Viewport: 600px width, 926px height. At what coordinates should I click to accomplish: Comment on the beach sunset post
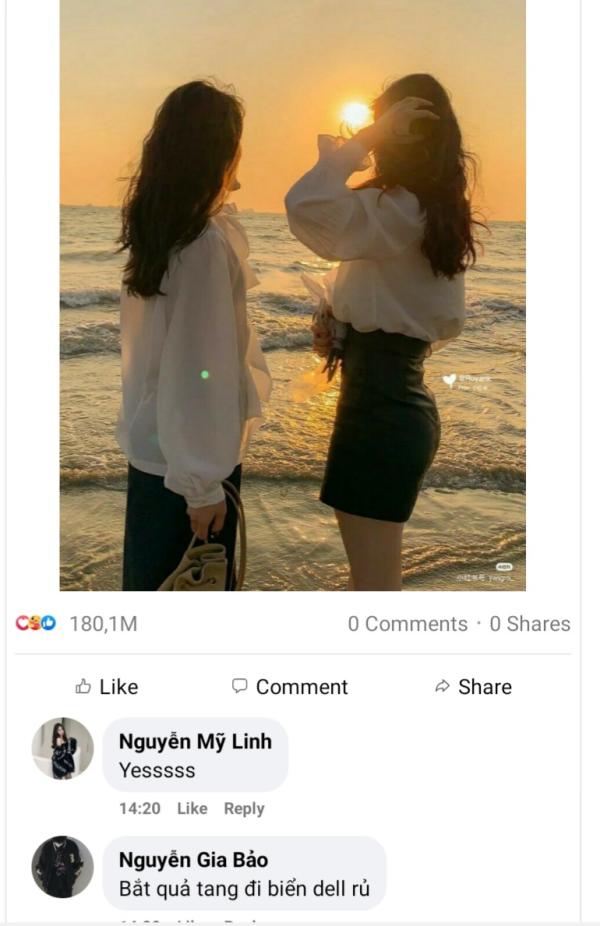point(290,687)
